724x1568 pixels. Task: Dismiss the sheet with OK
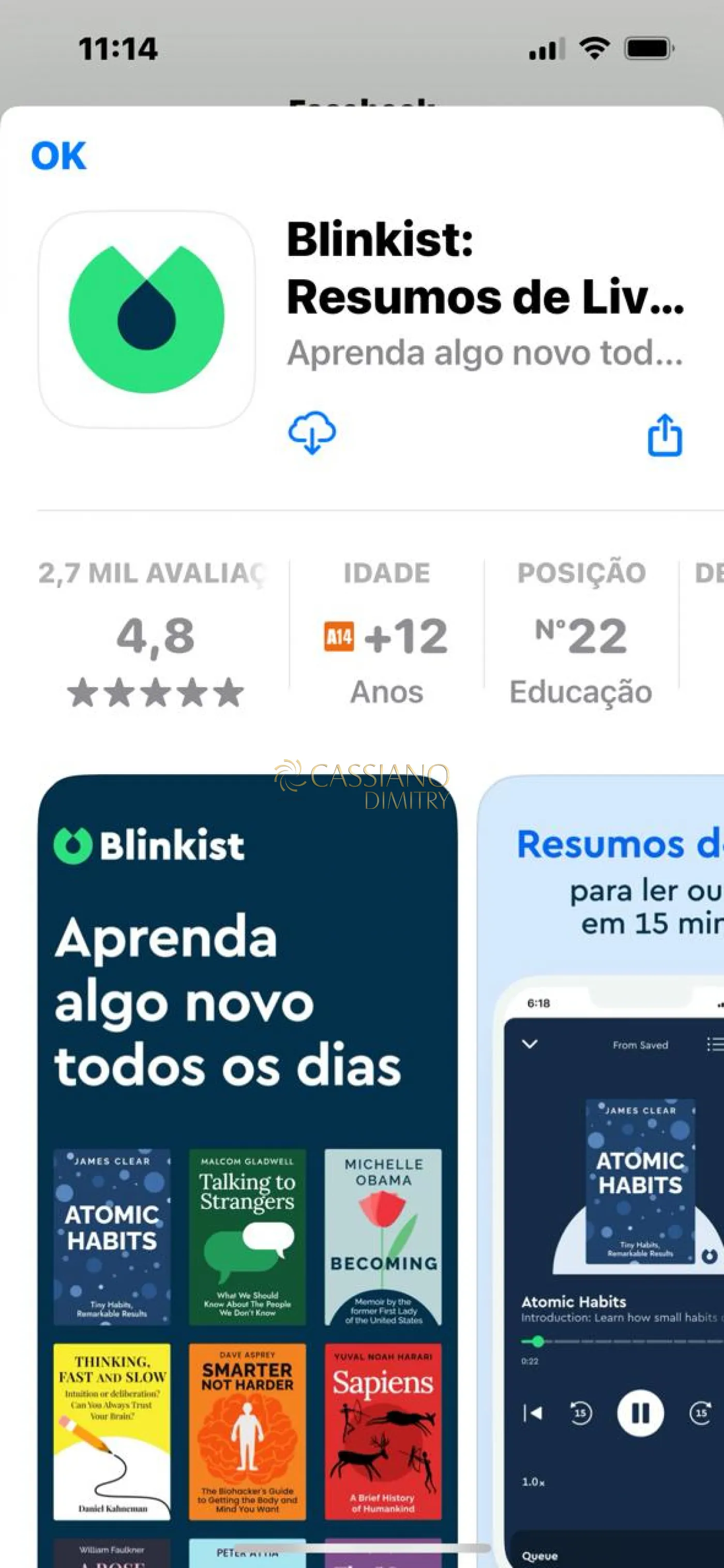[x=58, y=156]
